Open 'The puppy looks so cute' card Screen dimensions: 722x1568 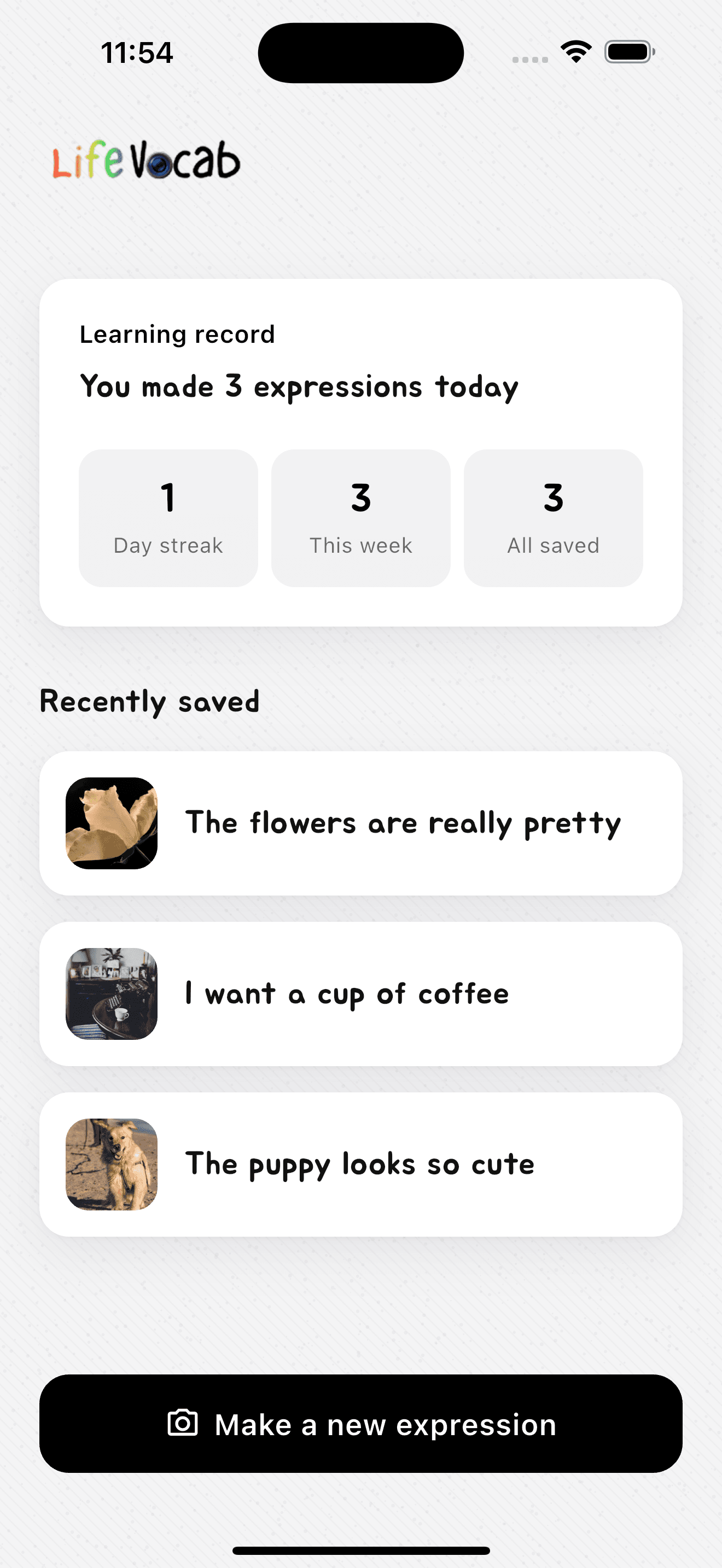pyautogui.click(x=361, y=1164)
